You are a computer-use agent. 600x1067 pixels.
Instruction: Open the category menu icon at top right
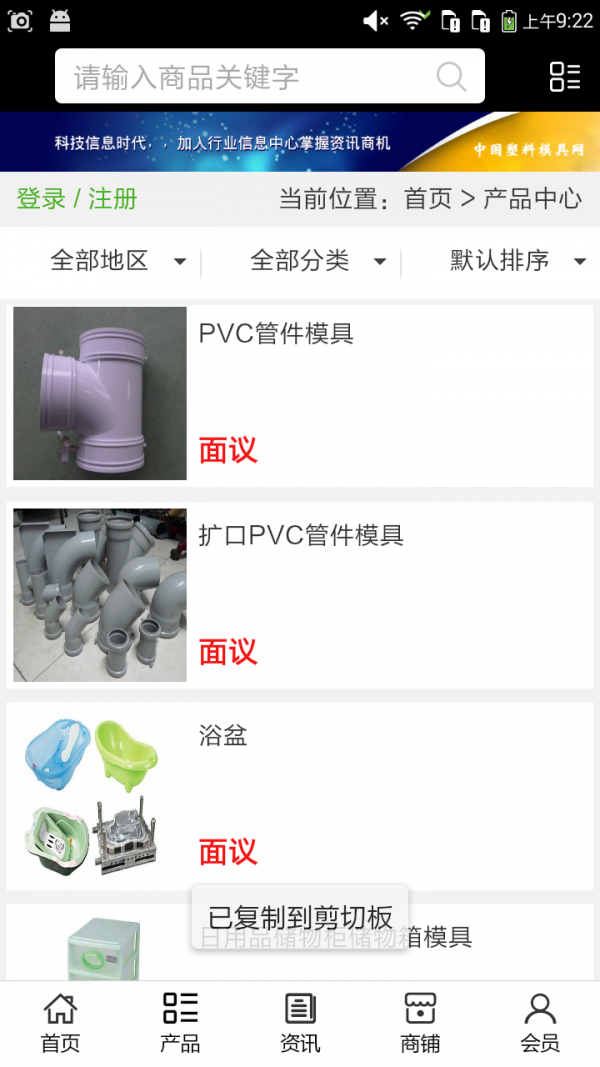[x=565, y=77]
